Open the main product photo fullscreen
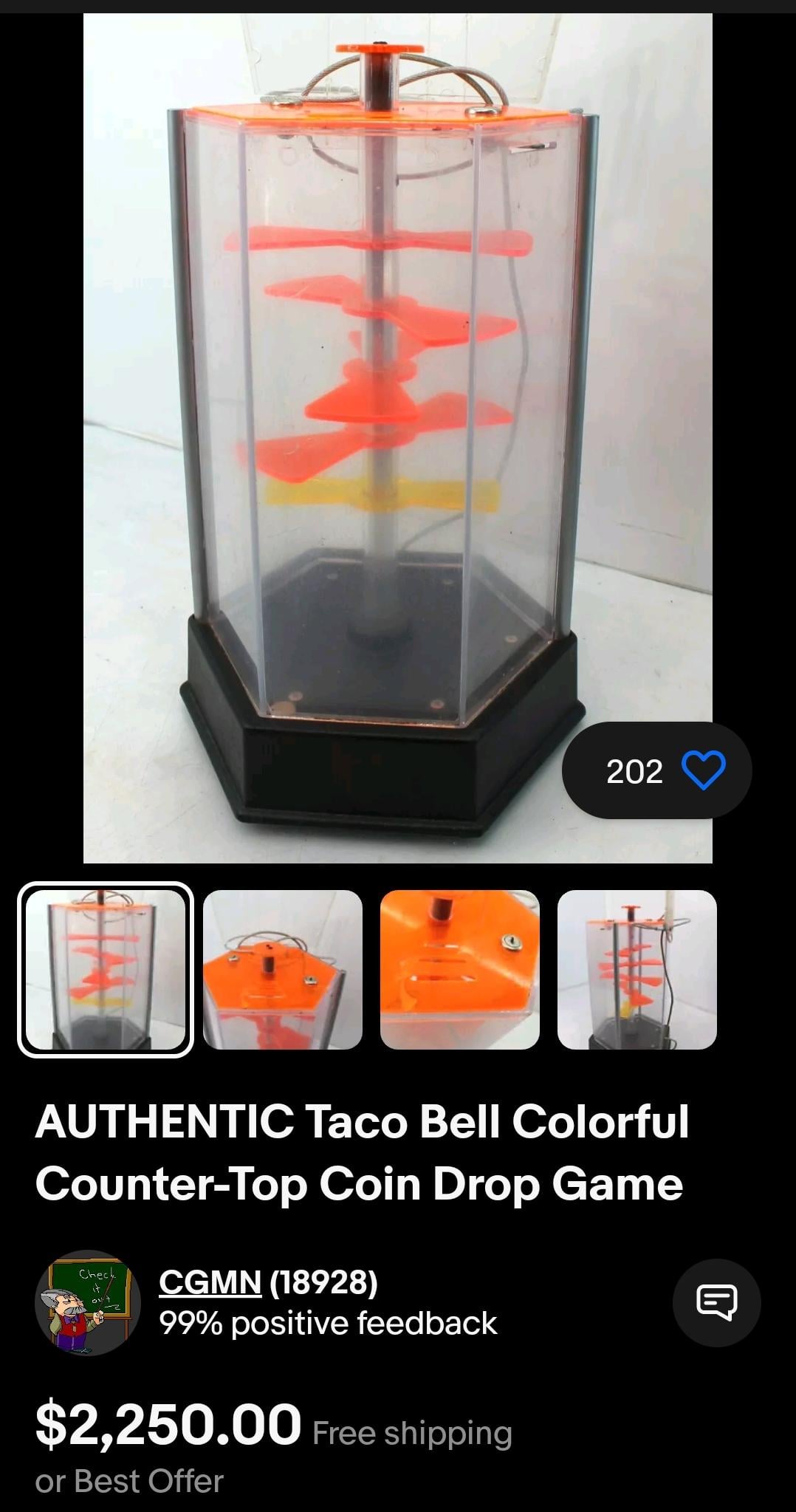The height and width of the screenshot is (1512, 796). (x=397, y=437)
